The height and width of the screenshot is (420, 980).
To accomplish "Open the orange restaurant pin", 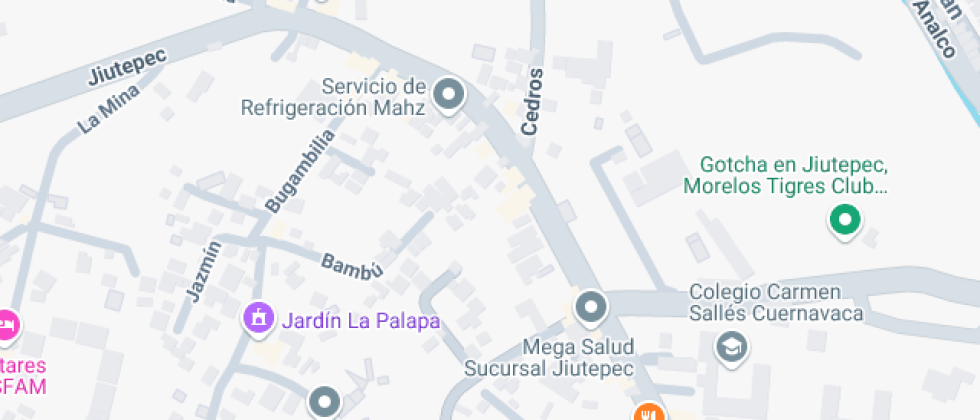I will tap(648, 411).
